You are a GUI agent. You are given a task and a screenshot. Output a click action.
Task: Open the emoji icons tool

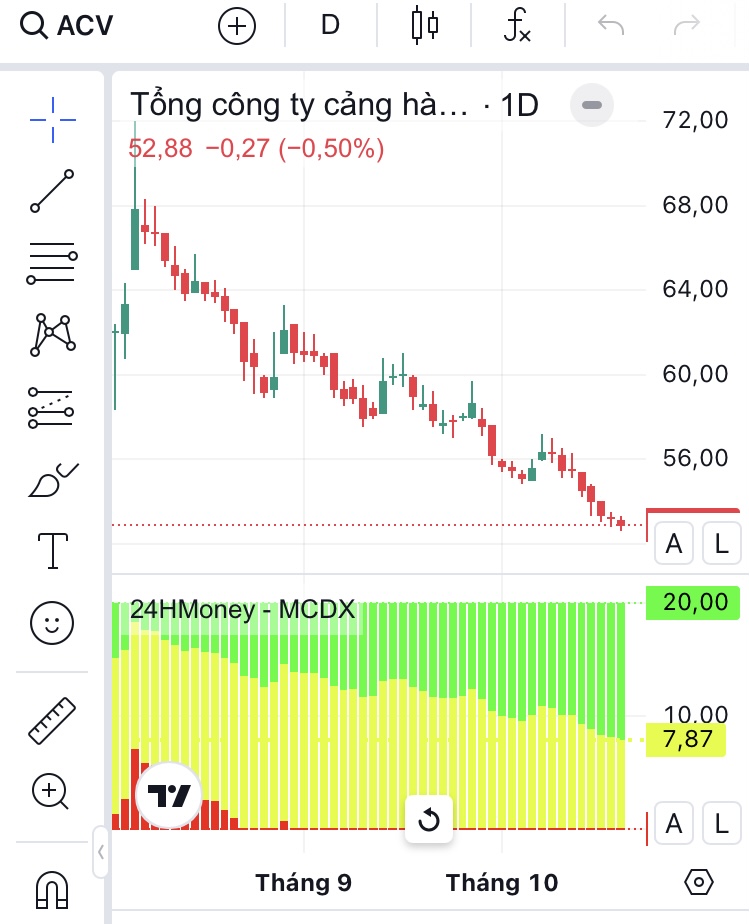click(52, 624)
